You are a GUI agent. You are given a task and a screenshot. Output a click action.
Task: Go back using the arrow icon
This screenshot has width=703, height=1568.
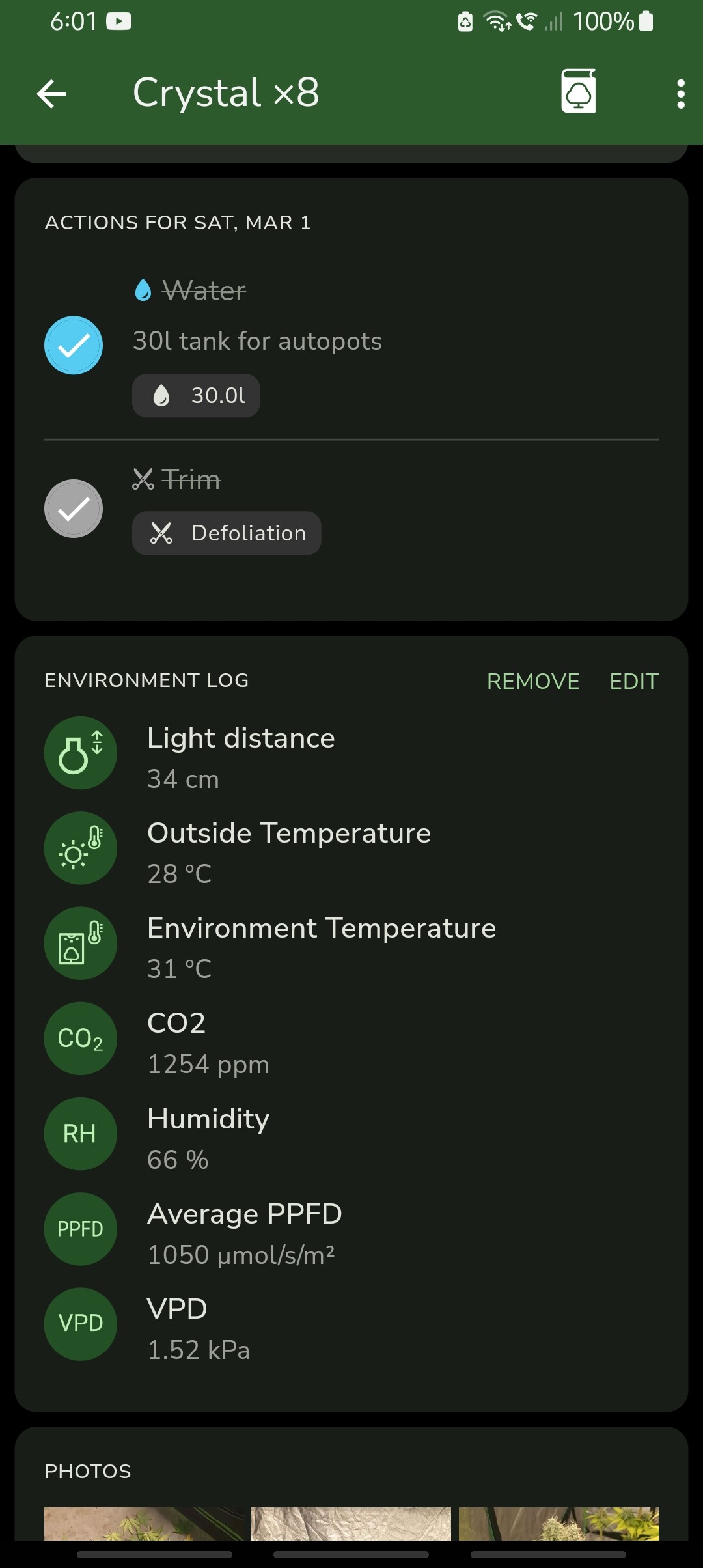coord(51,94)
